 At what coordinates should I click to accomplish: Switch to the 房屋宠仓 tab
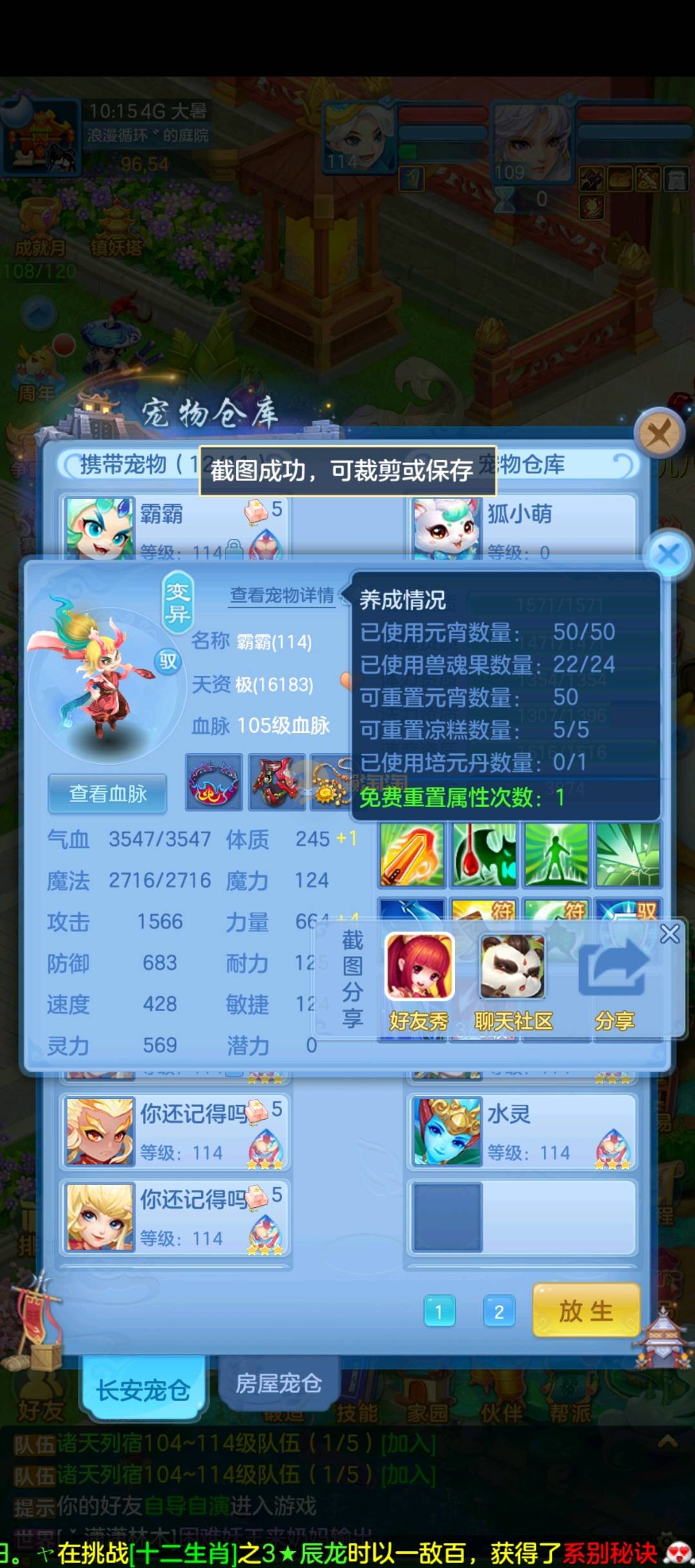[278, 1383]
